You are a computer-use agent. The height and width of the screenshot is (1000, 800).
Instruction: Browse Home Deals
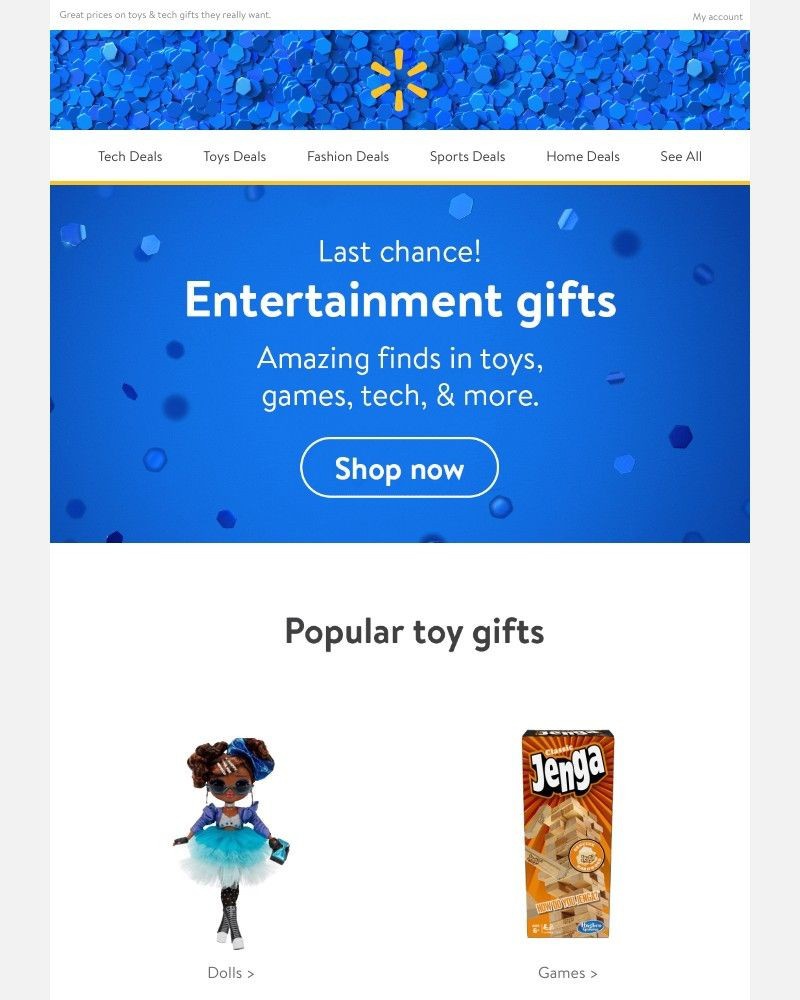pyautogui.click(x=582, y=156)
